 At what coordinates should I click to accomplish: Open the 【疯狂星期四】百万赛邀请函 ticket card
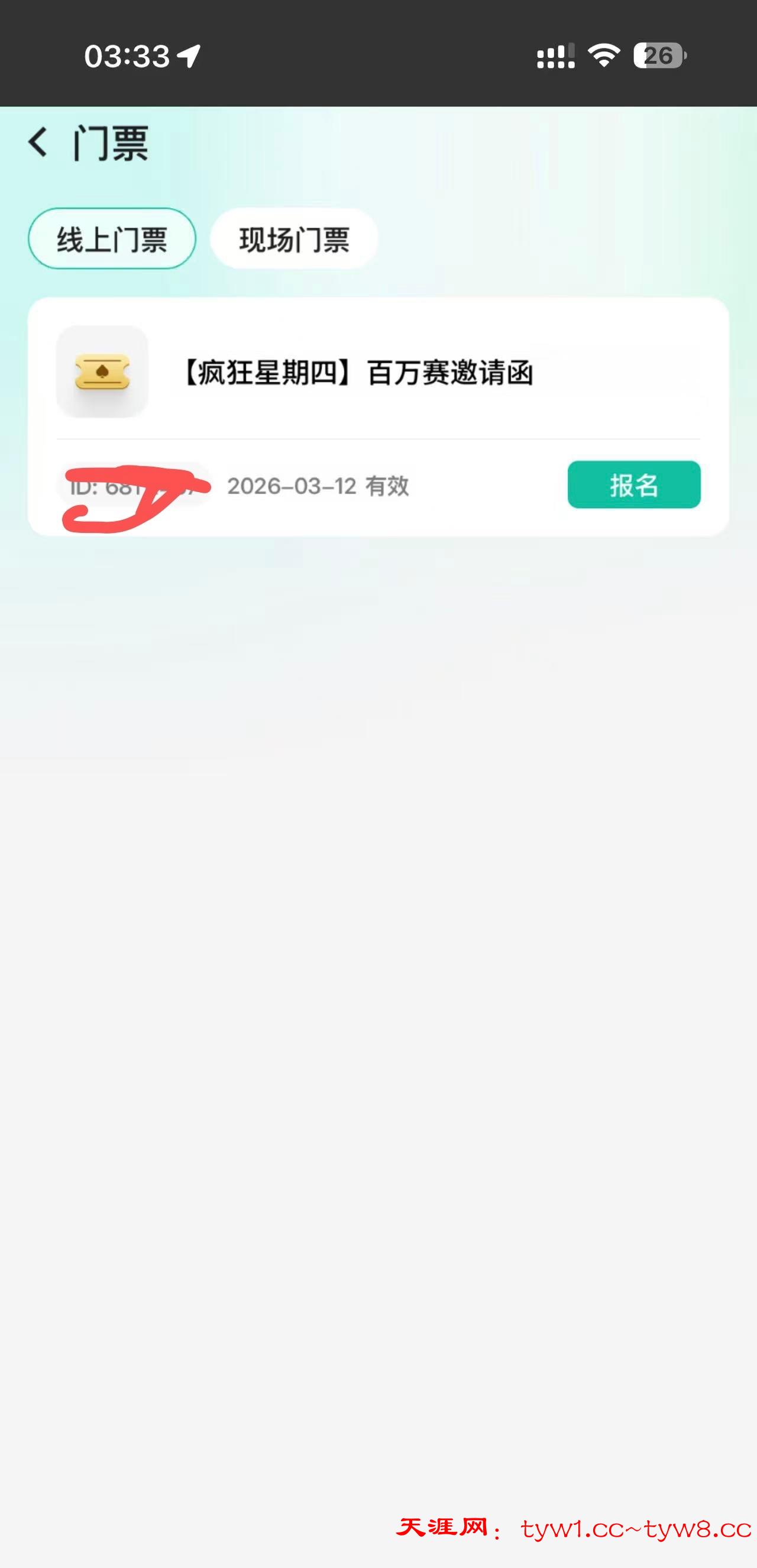(x=358, y=373)
